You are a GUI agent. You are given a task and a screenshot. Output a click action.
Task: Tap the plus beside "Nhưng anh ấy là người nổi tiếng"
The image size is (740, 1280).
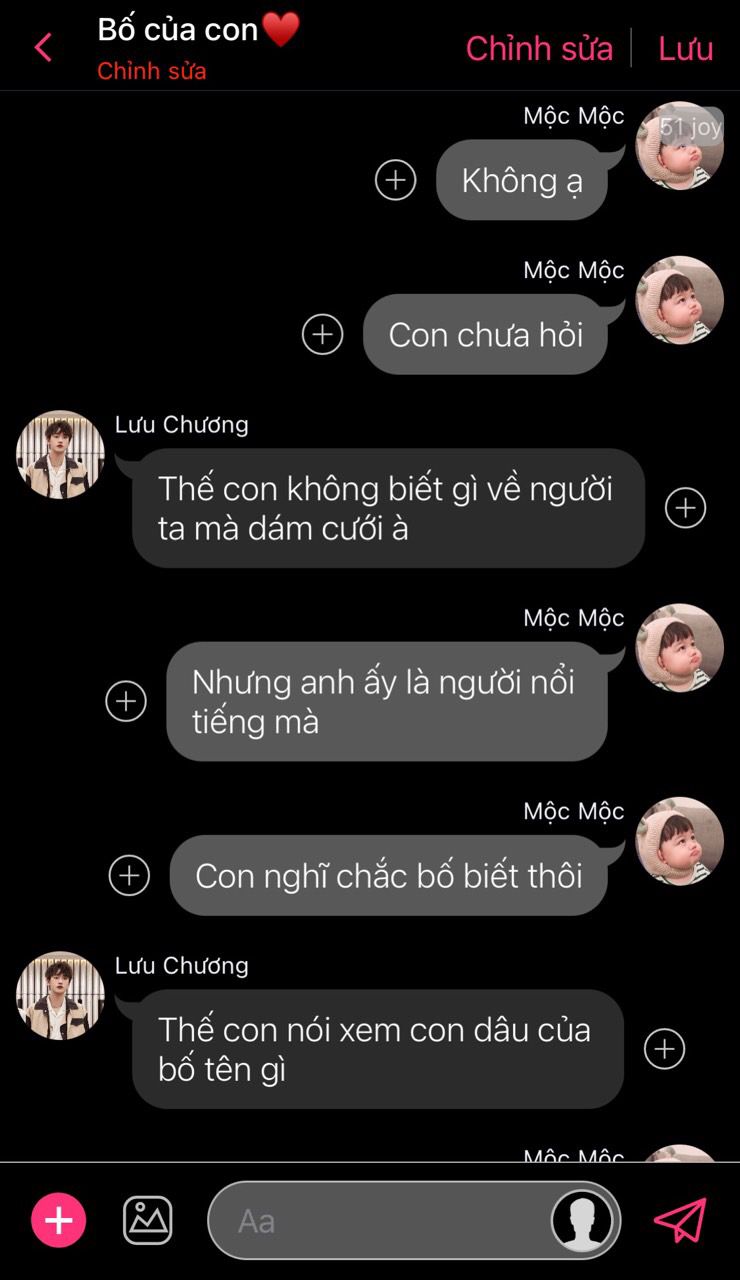pos(126,701)
